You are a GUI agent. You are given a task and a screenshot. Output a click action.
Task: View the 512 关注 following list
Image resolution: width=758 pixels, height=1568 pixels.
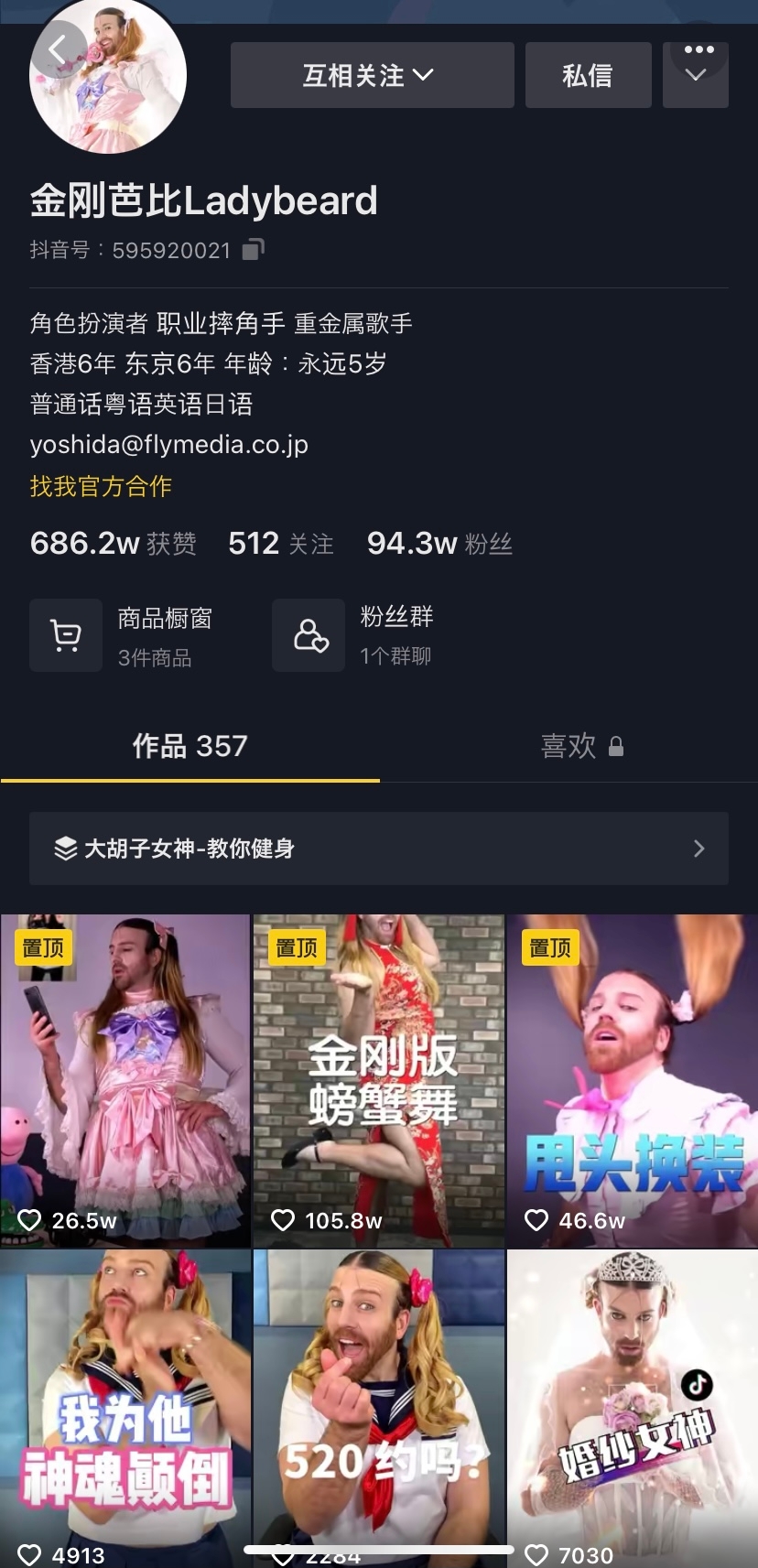pos(280,544)
